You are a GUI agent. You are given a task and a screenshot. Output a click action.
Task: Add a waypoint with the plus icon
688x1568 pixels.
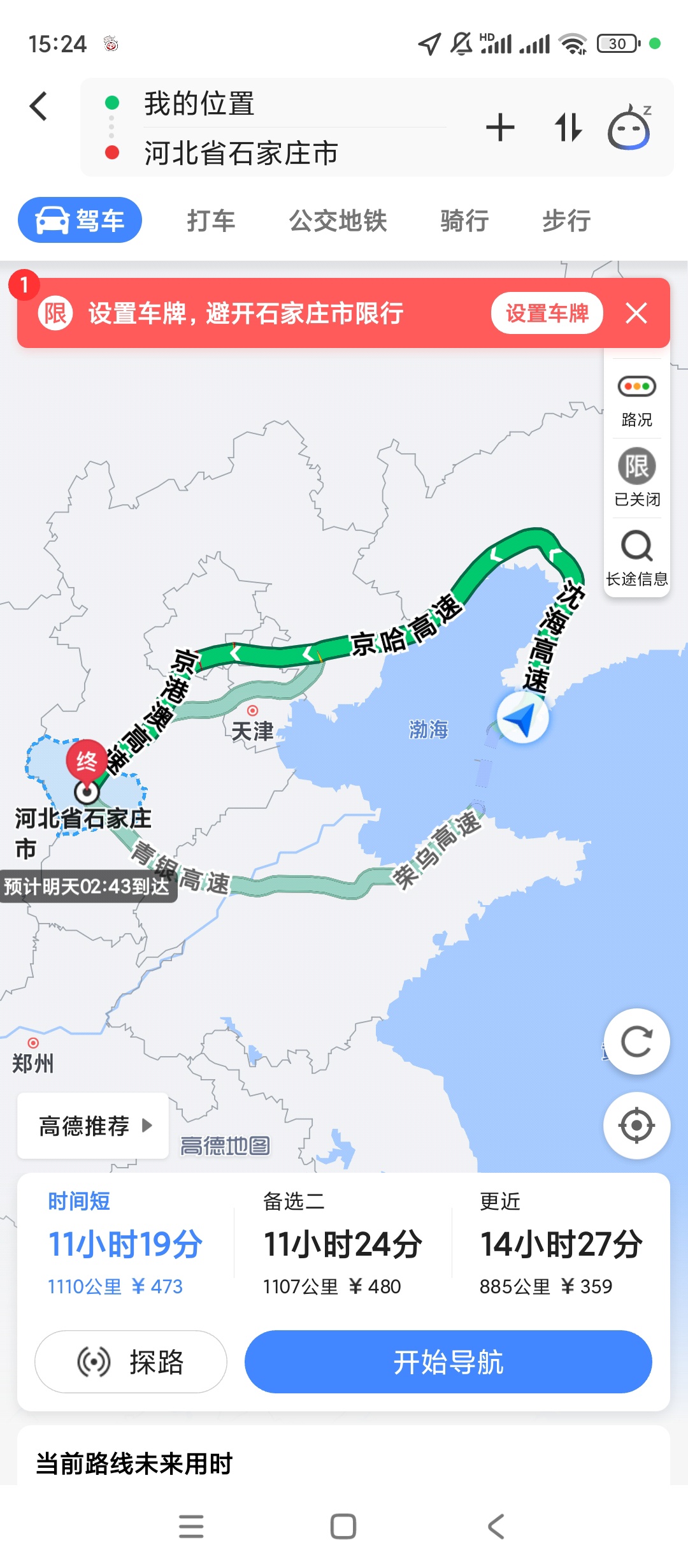(x=500, y=127)
